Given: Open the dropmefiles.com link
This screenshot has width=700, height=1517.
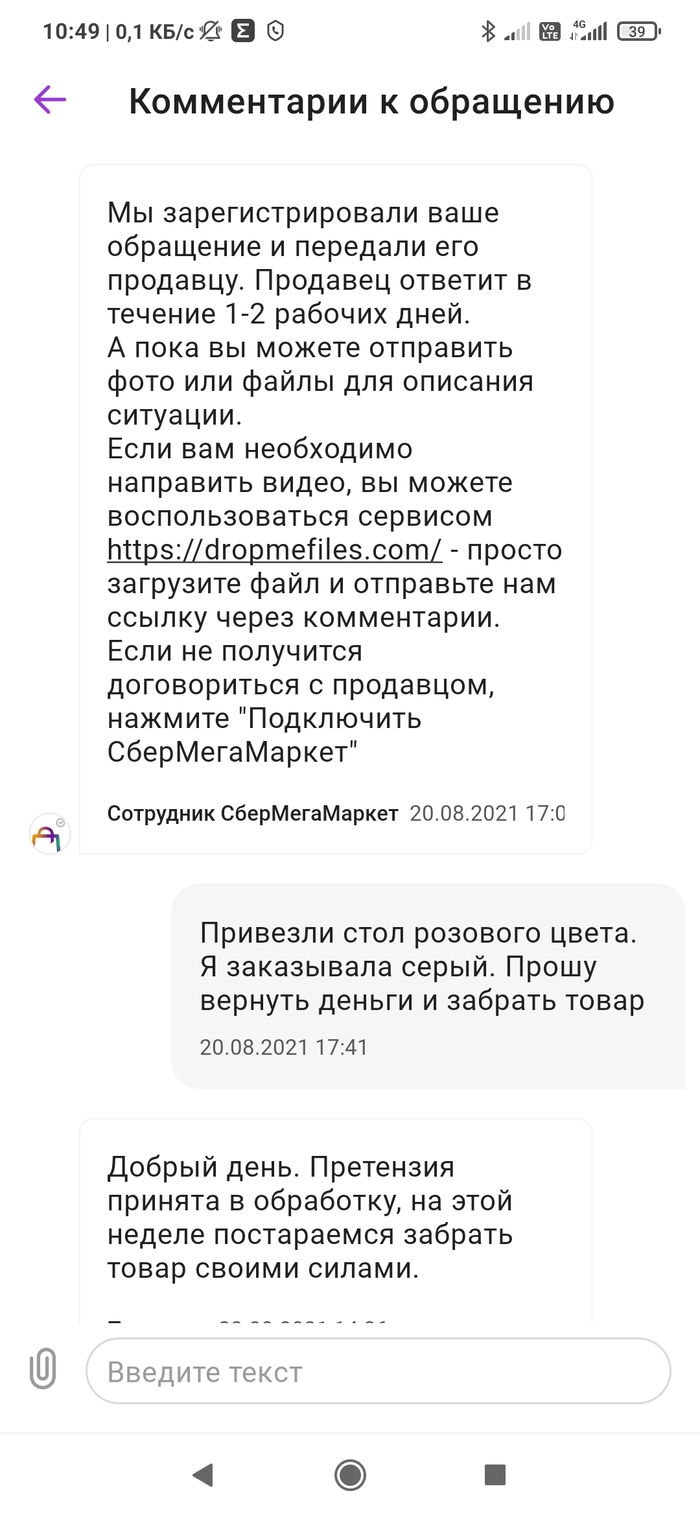Looking at the screenshot, I should coord(274,550).
